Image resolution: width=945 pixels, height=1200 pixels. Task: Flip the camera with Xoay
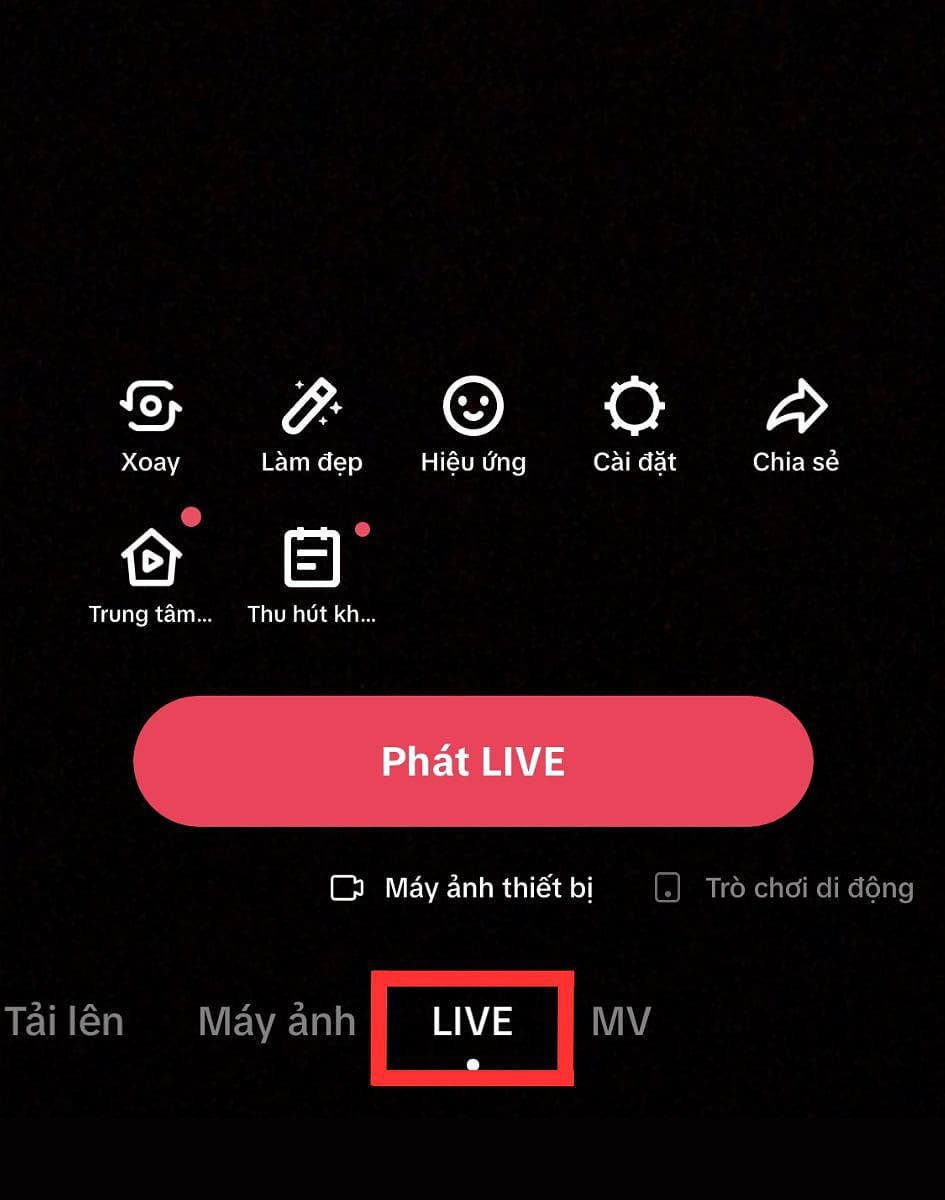coord(150,423)
